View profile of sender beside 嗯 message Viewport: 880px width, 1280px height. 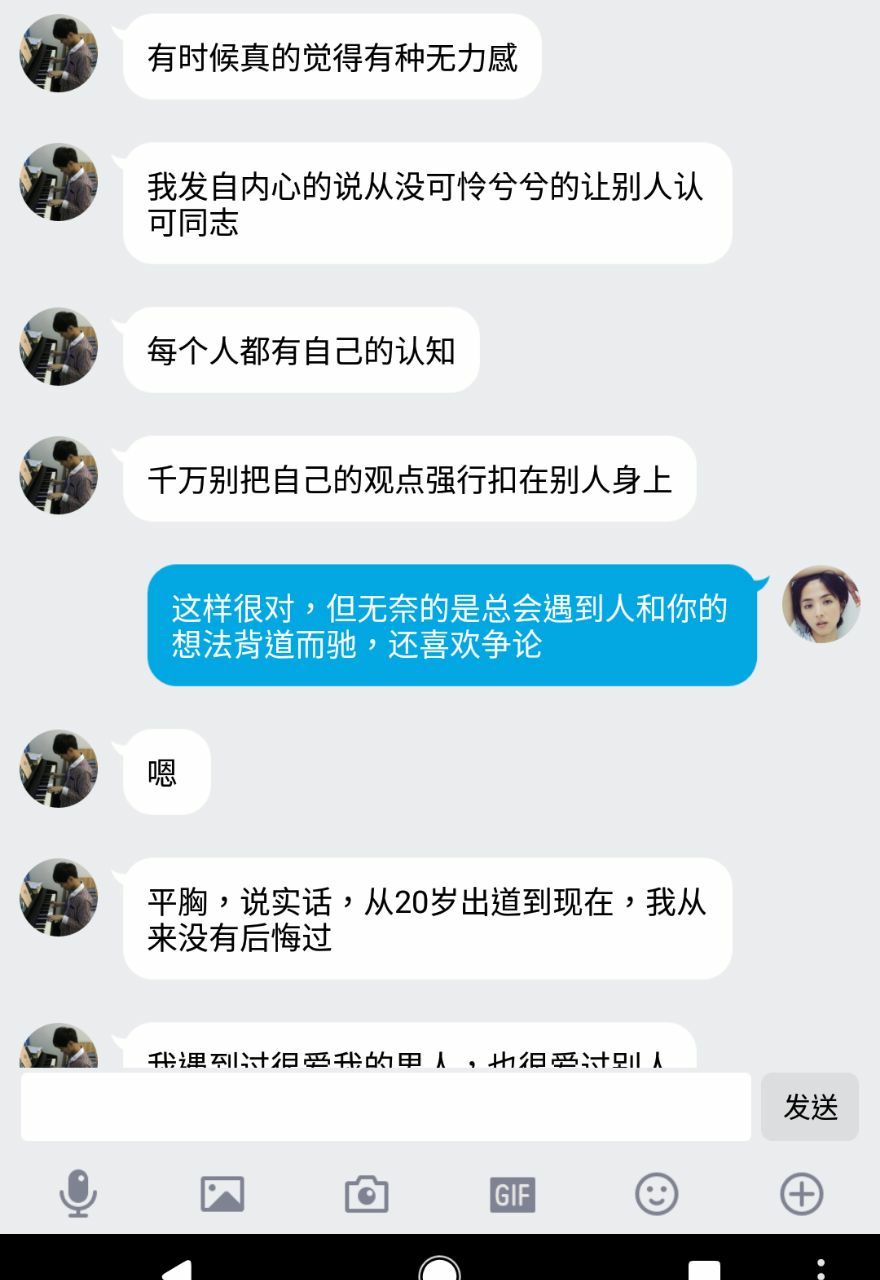59,768
